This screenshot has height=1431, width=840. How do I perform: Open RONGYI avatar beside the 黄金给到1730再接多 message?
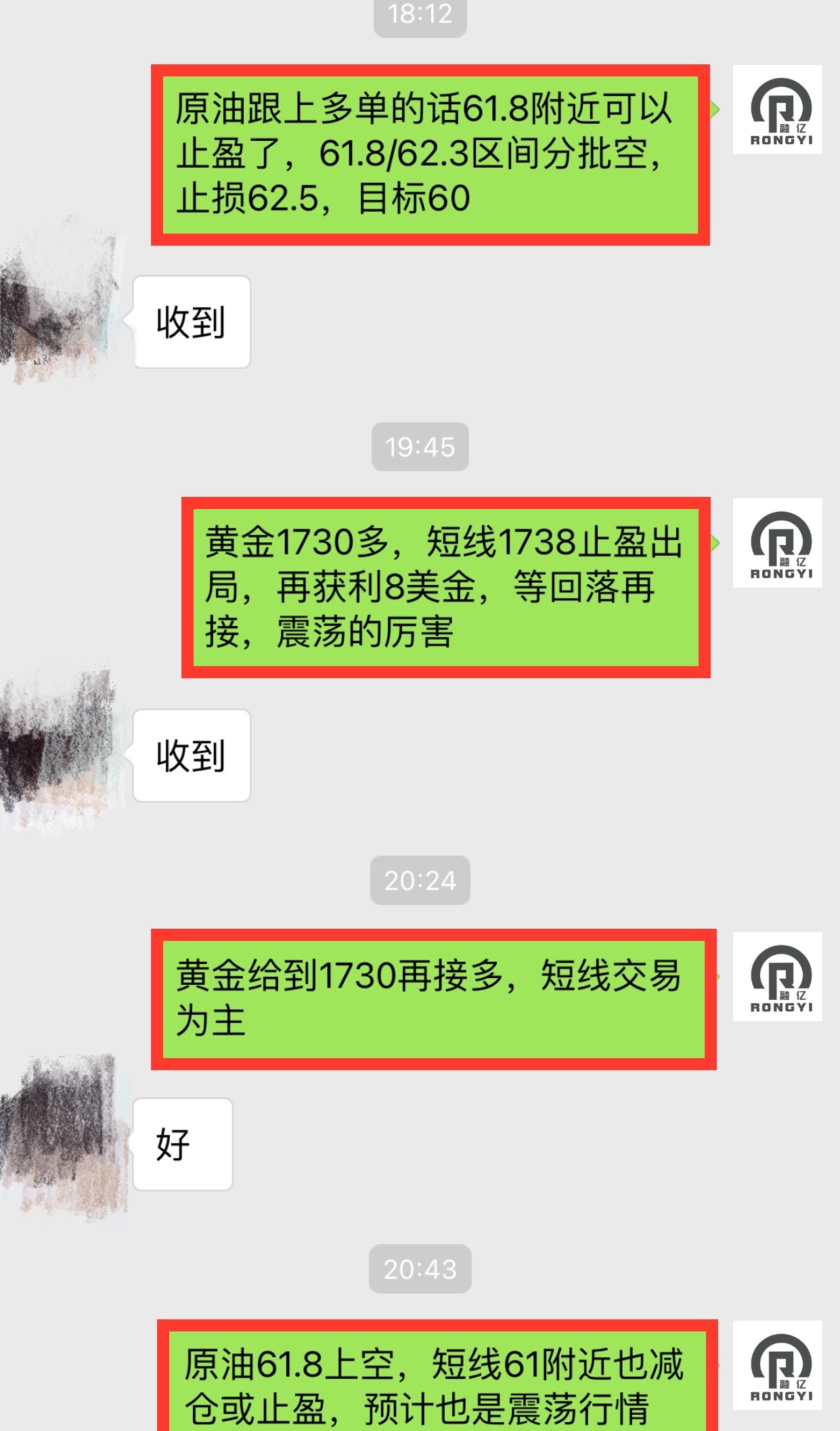click(777, 976)
